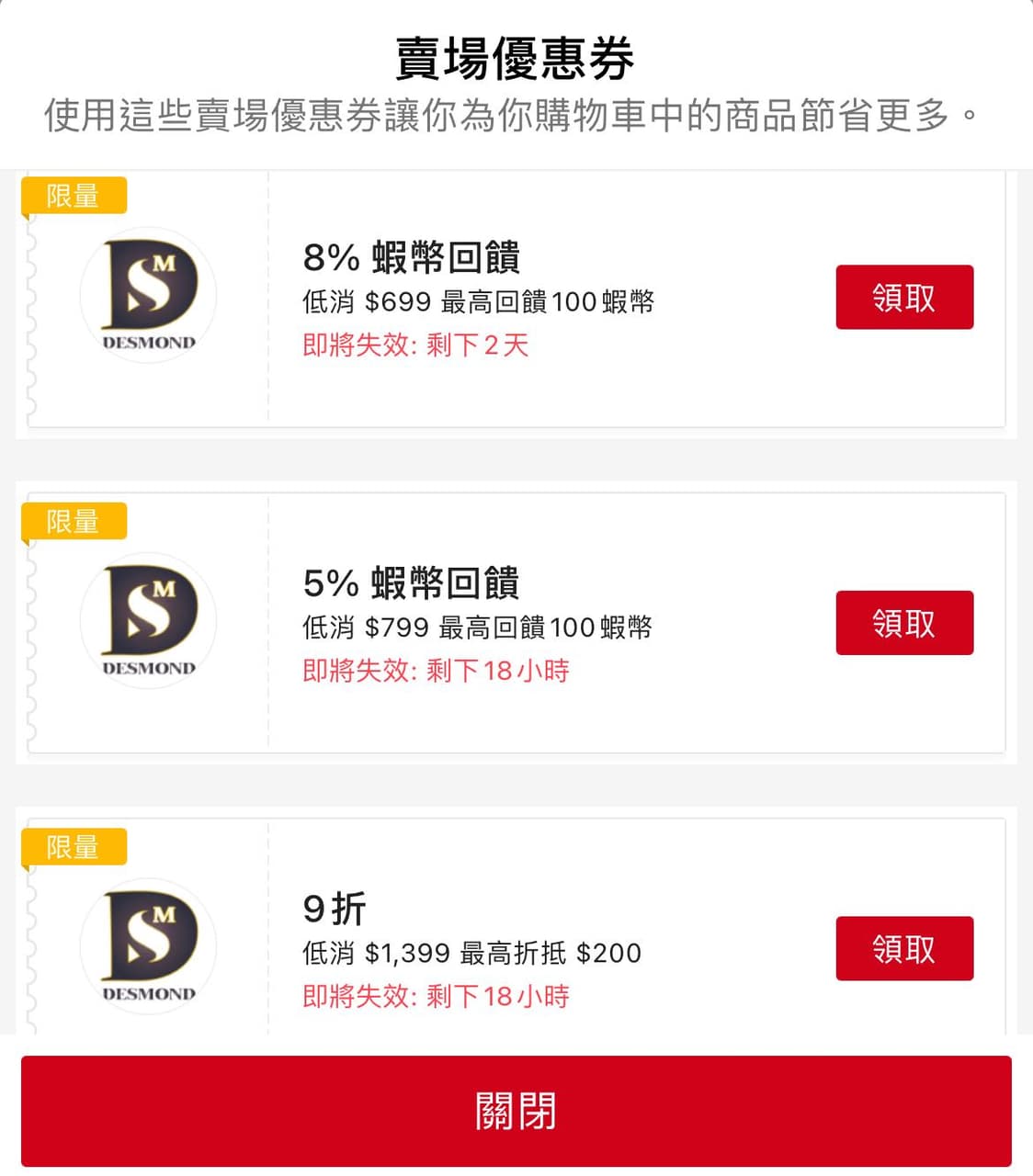Click the DESMOND shop logo on the 5% coupon
This screenshot has height=1176, width=1033.
click(x=148, y=621)
